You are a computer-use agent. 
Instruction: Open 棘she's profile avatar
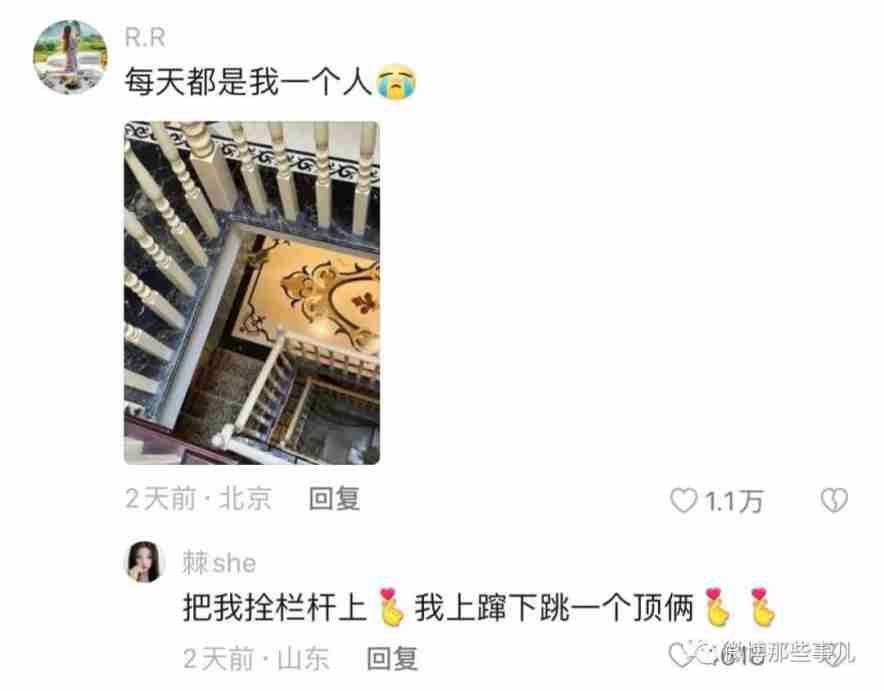click(x=144, y=561)
